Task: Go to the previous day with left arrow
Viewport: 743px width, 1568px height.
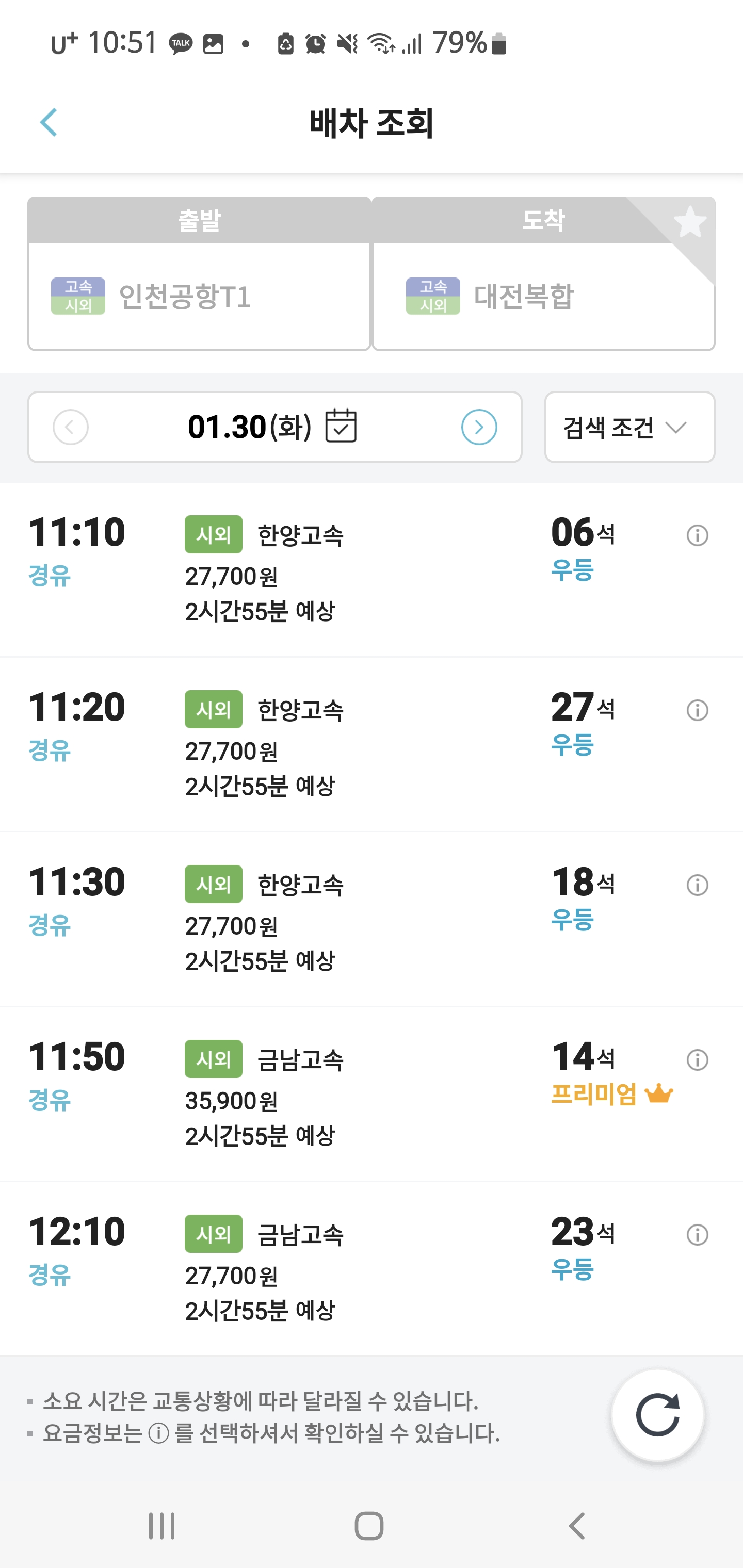Action: [x=71, y=426]
